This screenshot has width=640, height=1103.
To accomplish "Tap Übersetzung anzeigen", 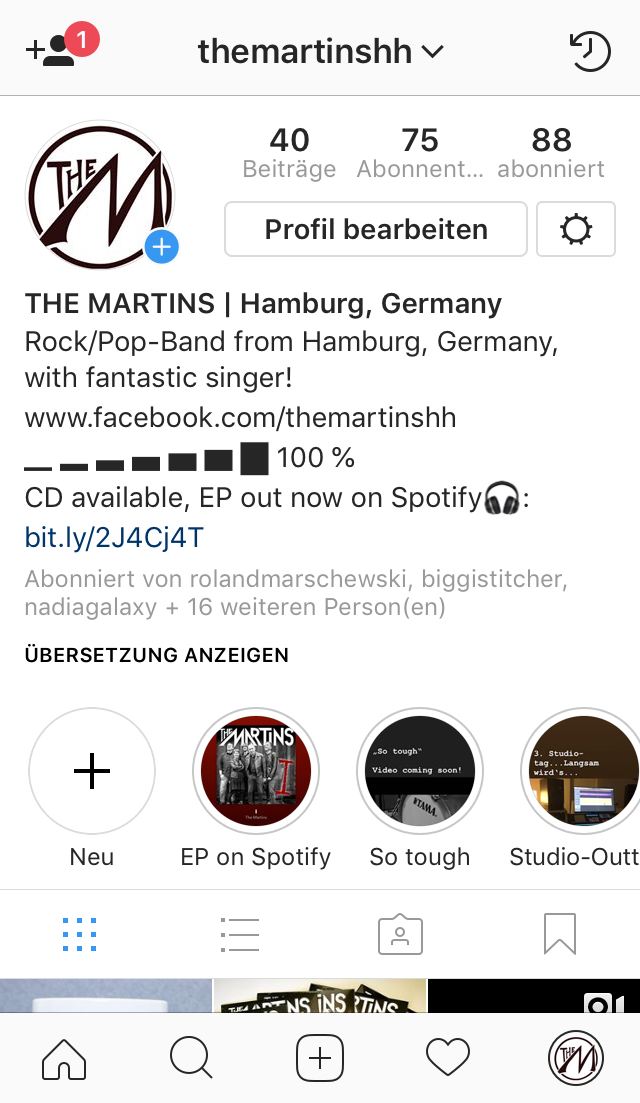I will (157, 656).
